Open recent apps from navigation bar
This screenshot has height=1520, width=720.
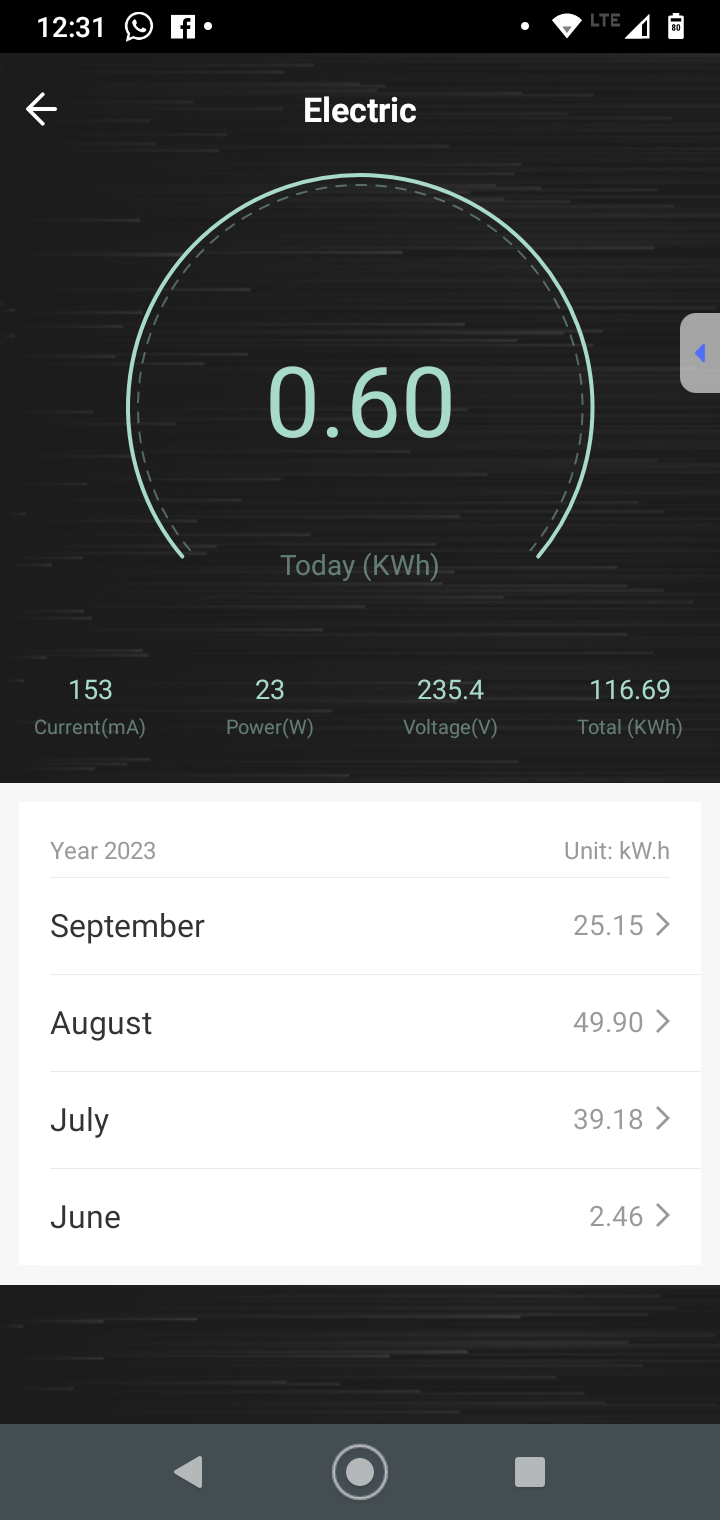(529, 1472)
